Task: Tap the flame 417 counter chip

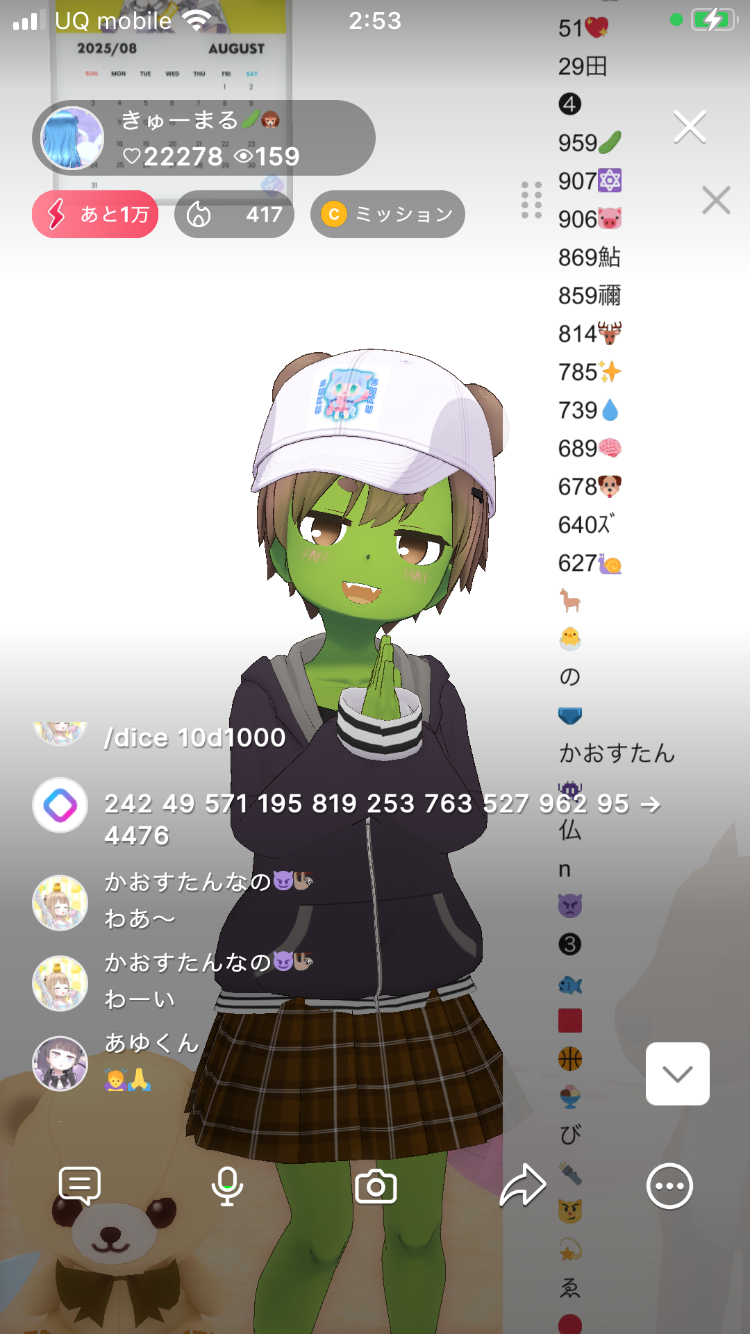Action: pos(234,214)
